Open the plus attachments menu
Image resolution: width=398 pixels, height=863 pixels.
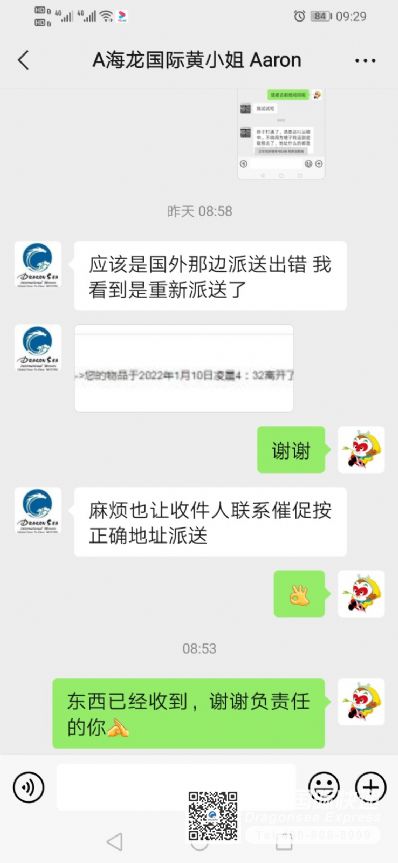[371, 788]
